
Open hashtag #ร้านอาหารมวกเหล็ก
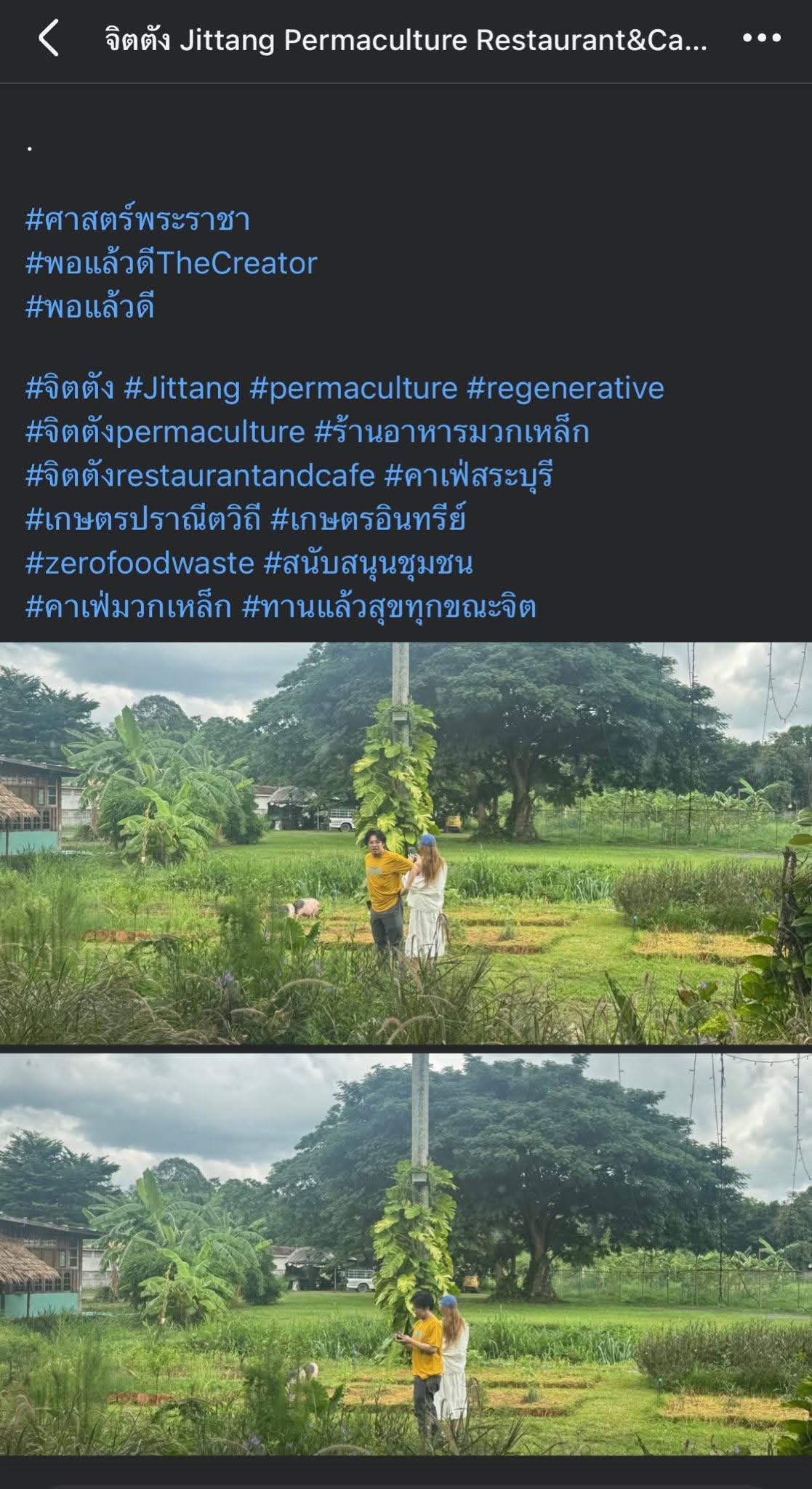pos(451,433)
